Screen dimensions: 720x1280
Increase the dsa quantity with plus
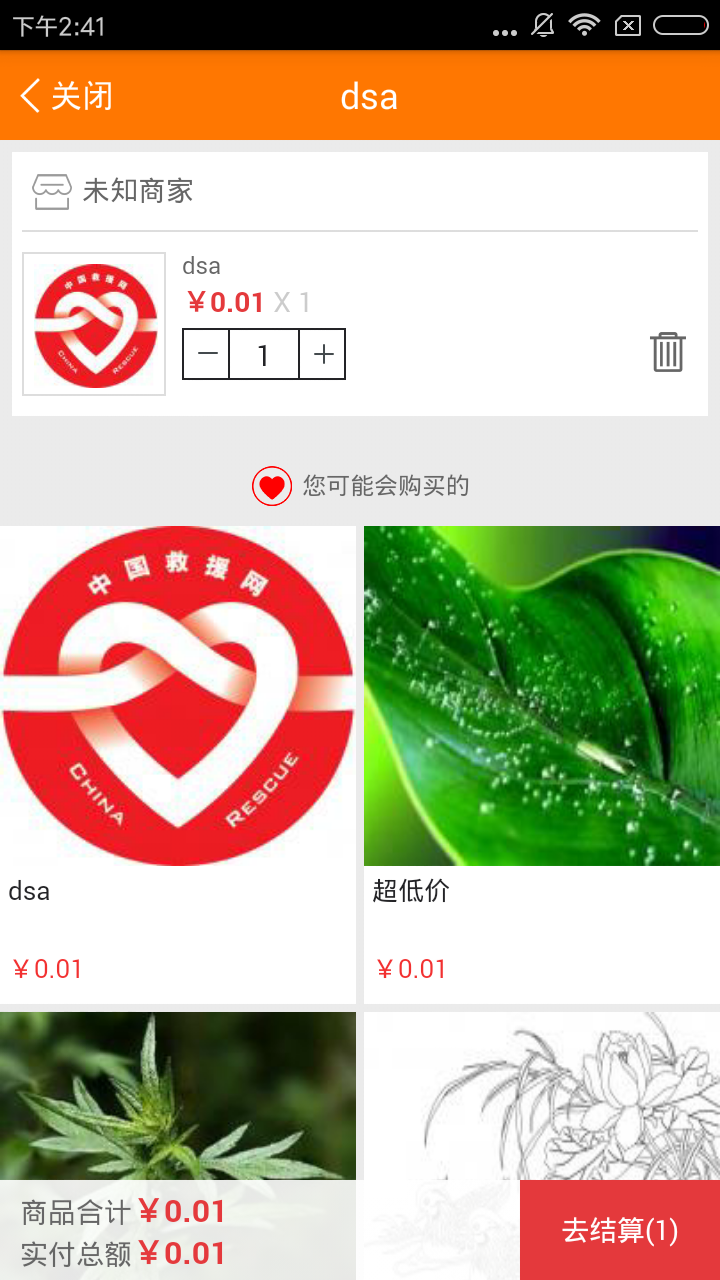pyautogui.click(x=322, y=354)
